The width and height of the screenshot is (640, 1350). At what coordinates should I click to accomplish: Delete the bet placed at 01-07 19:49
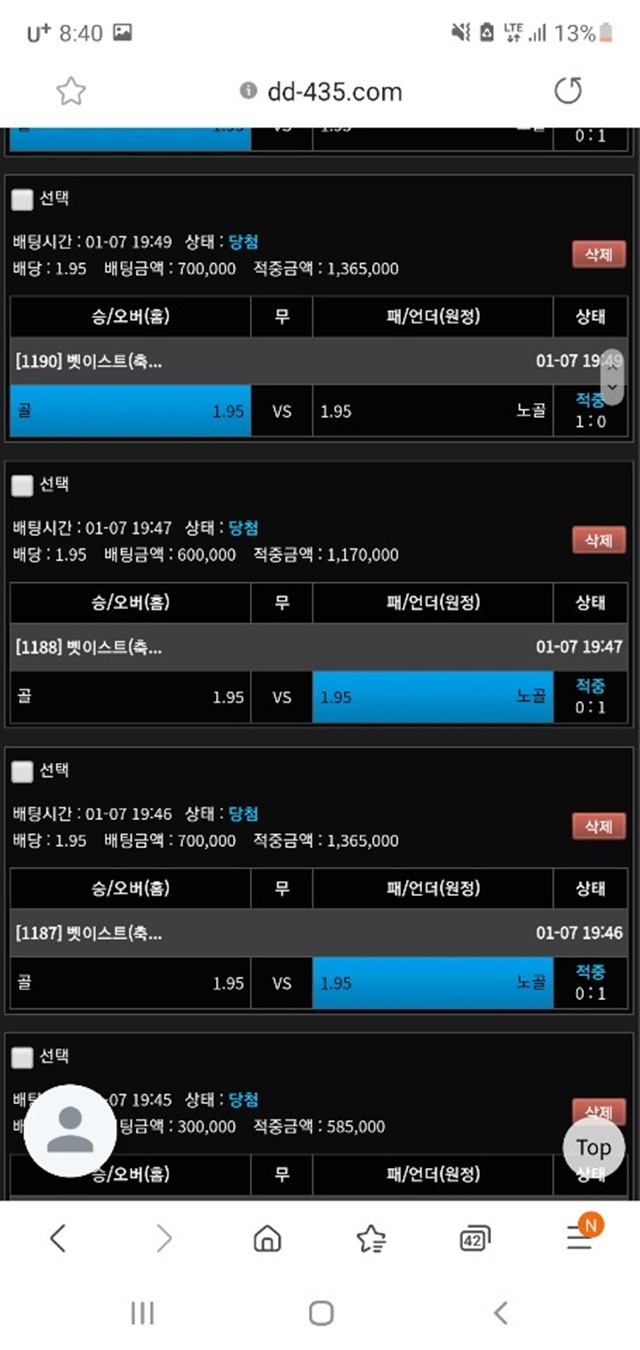tap(598, 254)
